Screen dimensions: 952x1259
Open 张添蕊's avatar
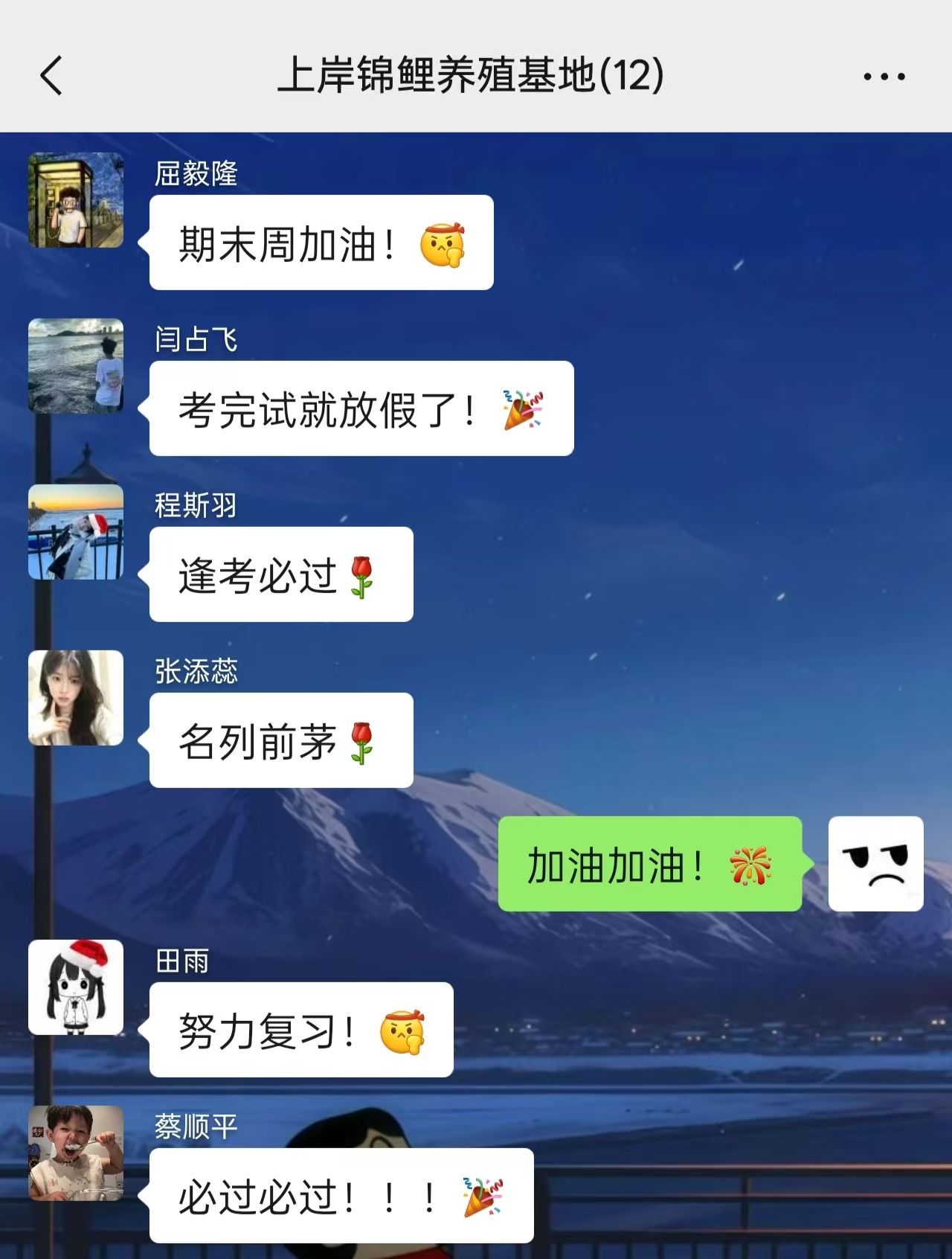(76, 698)
